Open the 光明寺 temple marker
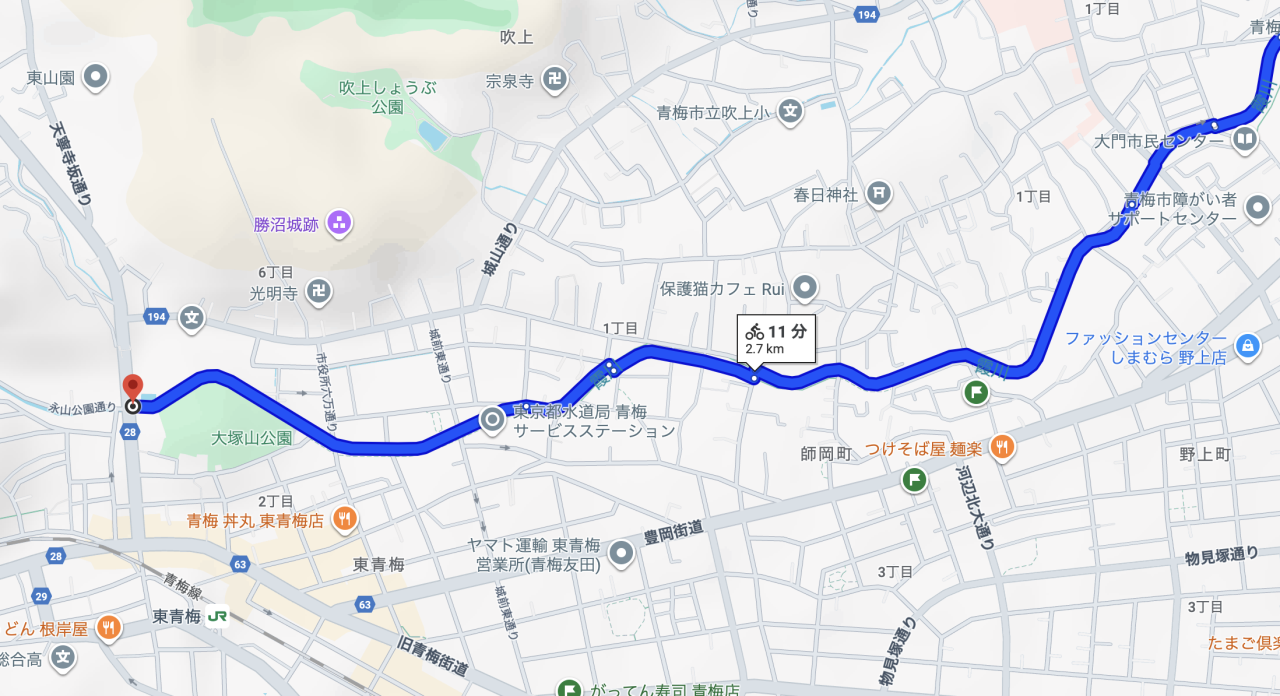This screenshot has width=1280, height=696. point(319,291)
